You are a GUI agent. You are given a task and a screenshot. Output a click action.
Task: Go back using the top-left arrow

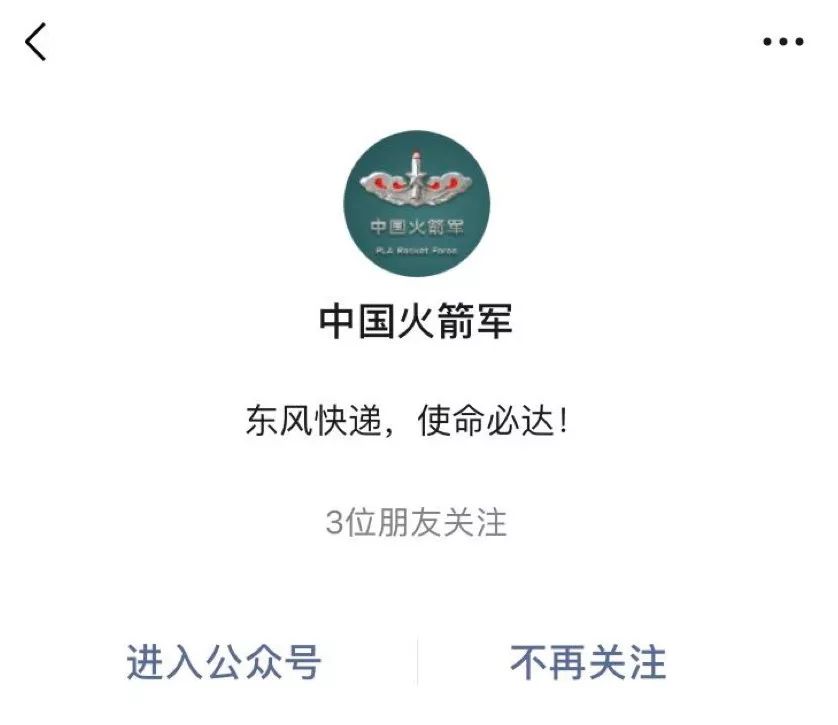click(x=36, y=42)
